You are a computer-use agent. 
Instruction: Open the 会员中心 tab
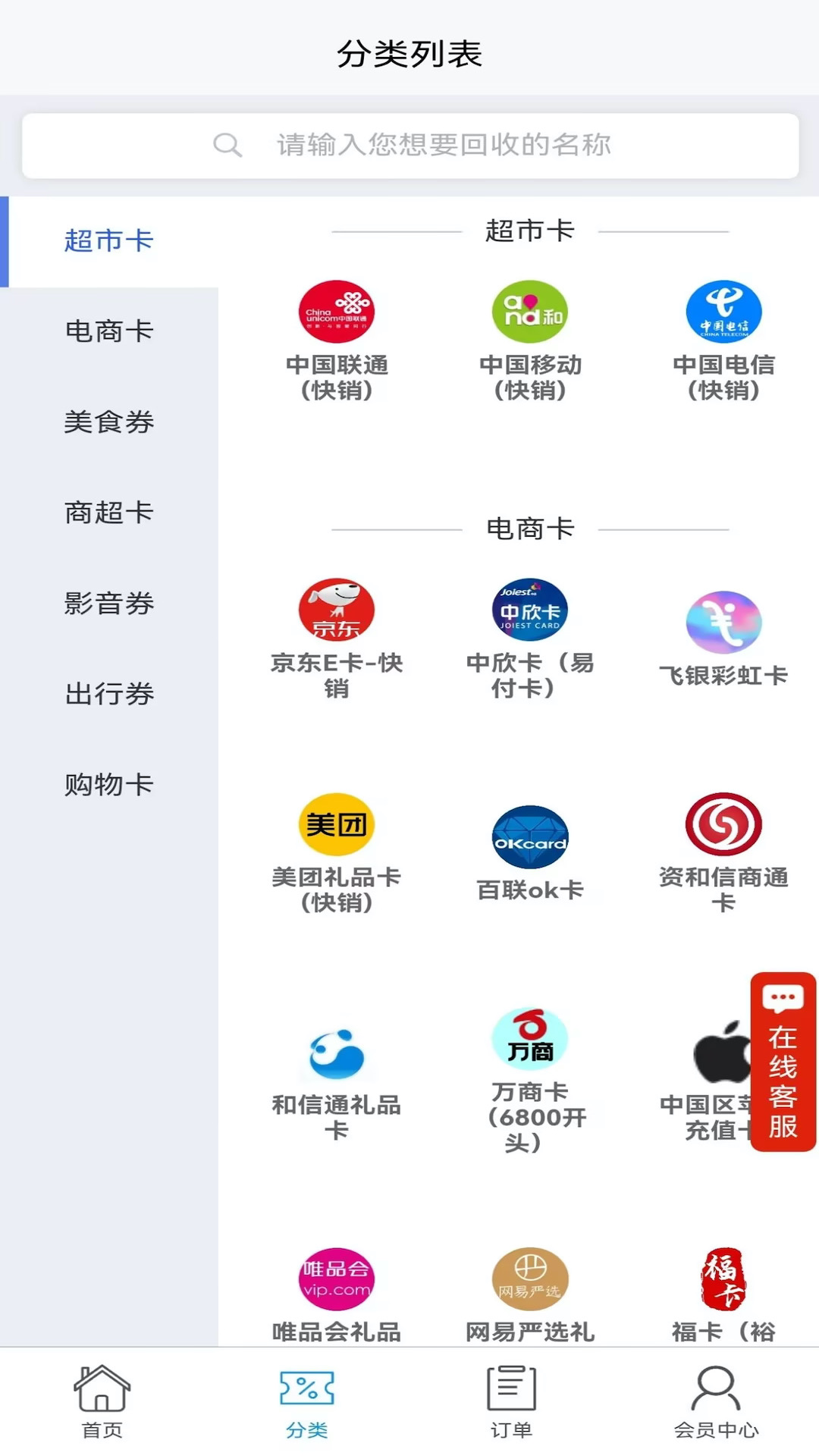pos(717,1402)
